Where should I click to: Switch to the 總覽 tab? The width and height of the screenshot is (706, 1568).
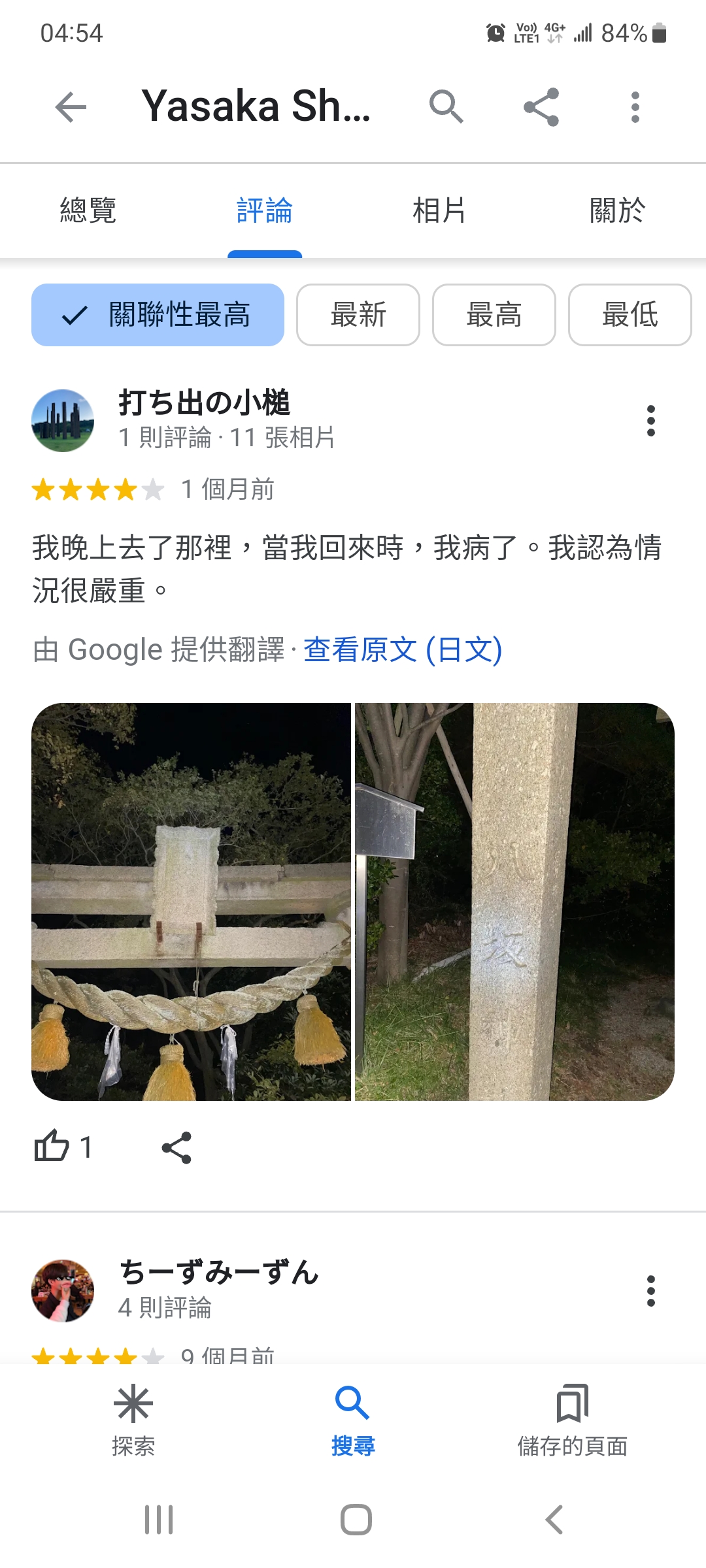click(88, 211)
